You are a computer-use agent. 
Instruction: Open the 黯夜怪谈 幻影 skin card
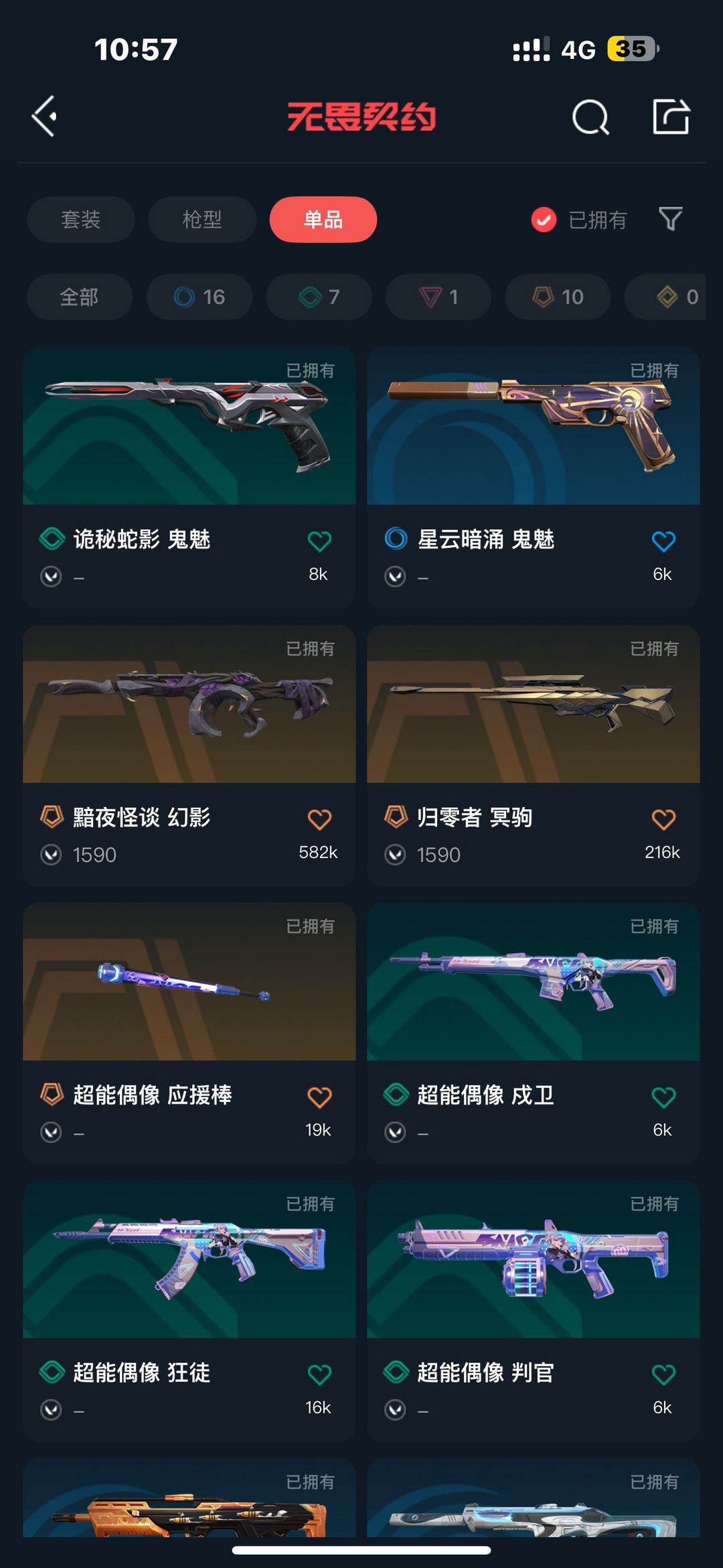point(189,755)
